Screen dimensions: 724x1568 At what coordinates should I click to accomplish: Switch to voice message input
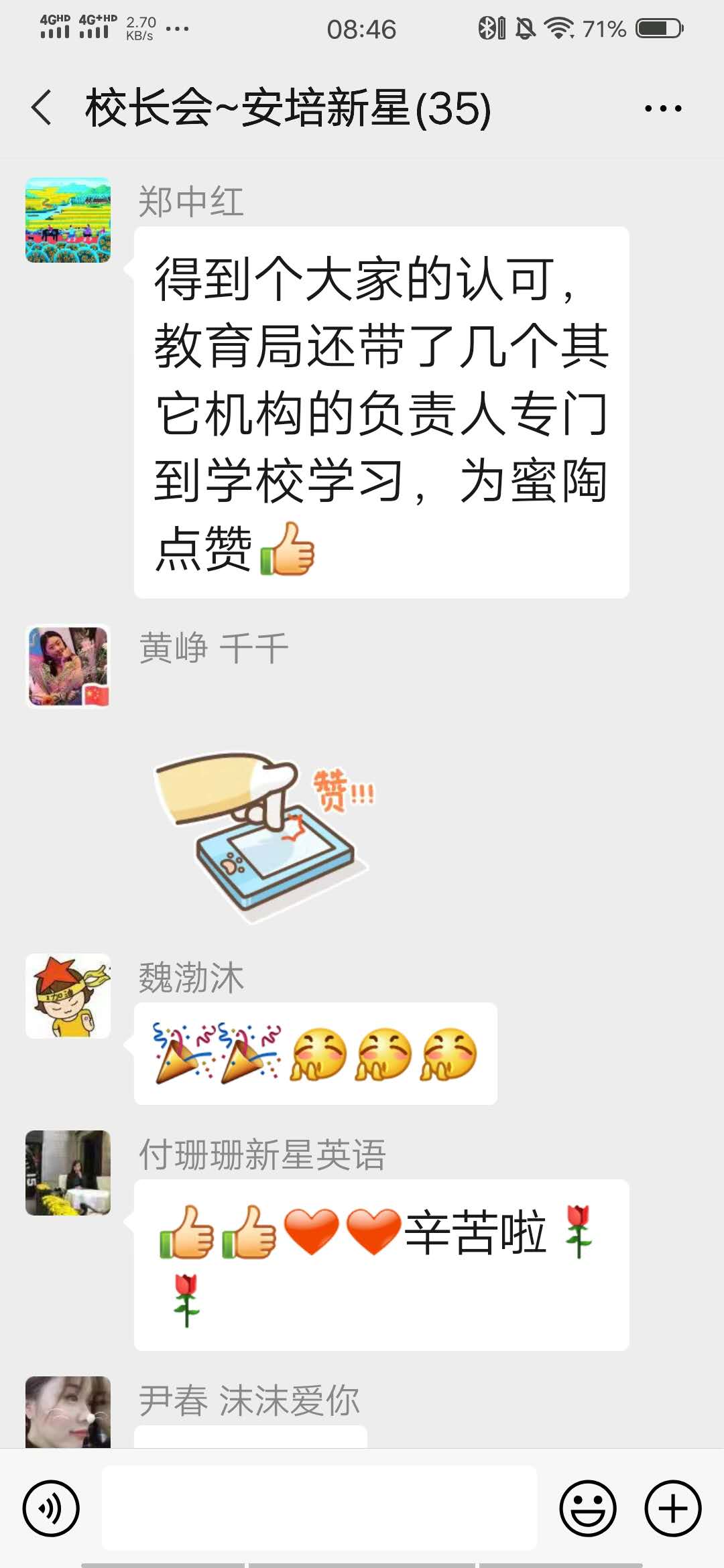point(51,1508)
